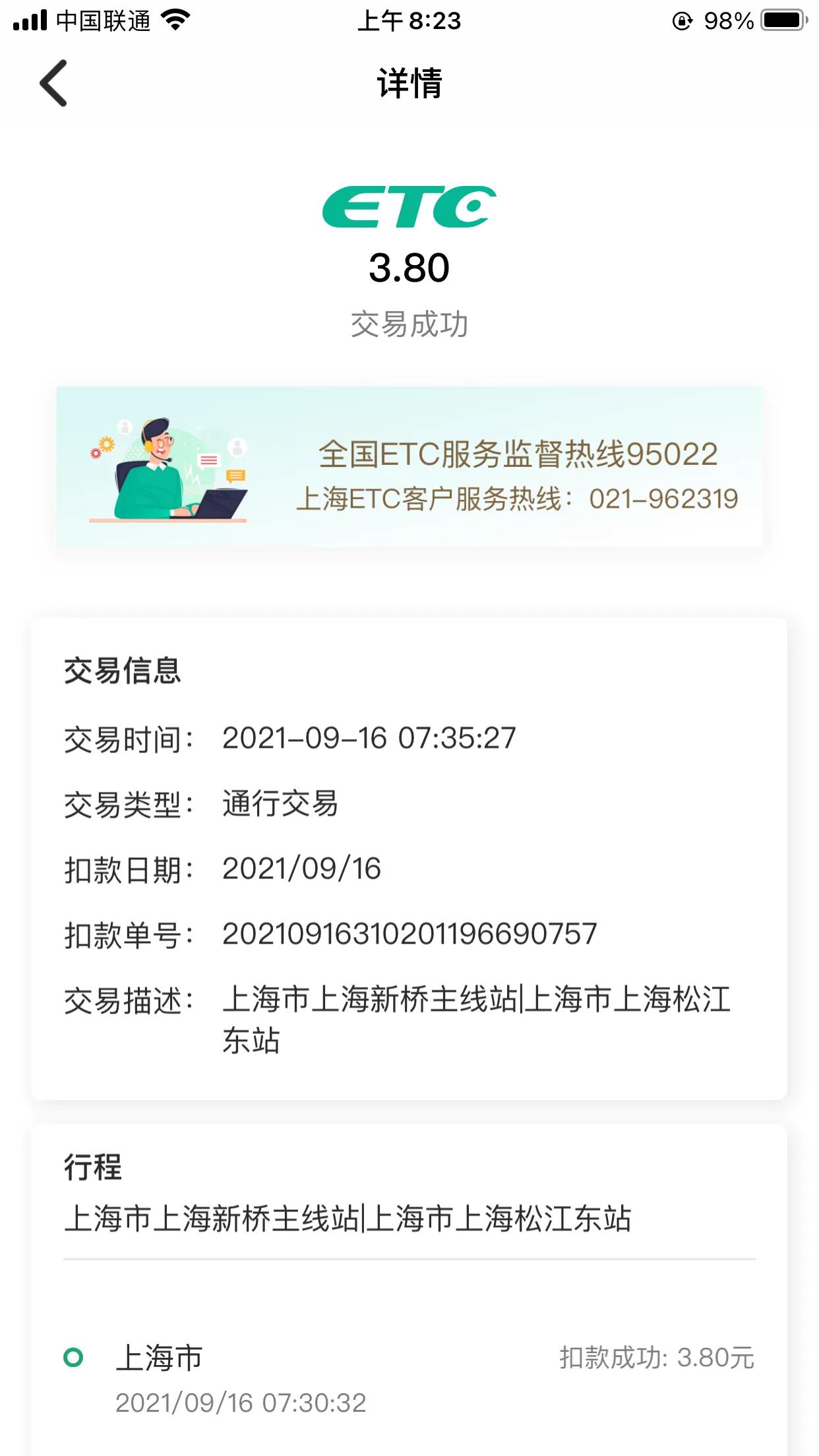
Task: Select the 交易成功 status text
Action: [409, 324]
